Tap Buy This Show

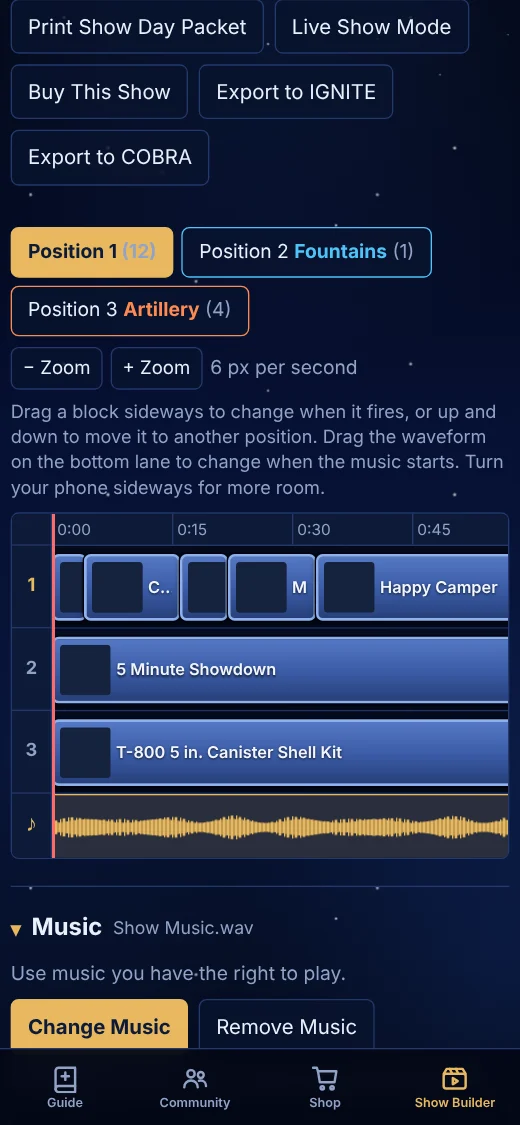pyautogui.click(x=99, y=92)
